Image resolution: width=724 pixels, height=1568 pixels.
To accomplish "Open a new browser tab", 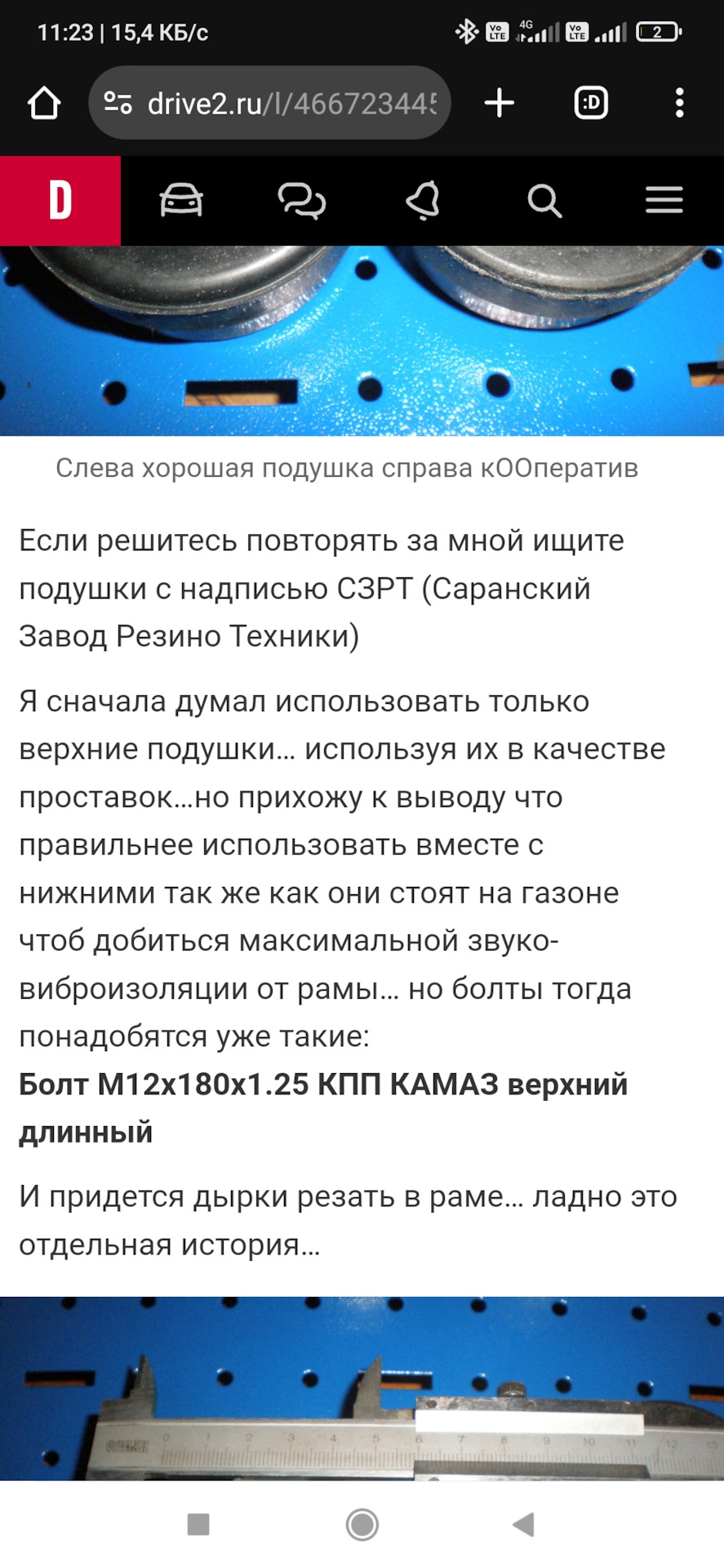I will pyautogui.click(x=499, y=104).
